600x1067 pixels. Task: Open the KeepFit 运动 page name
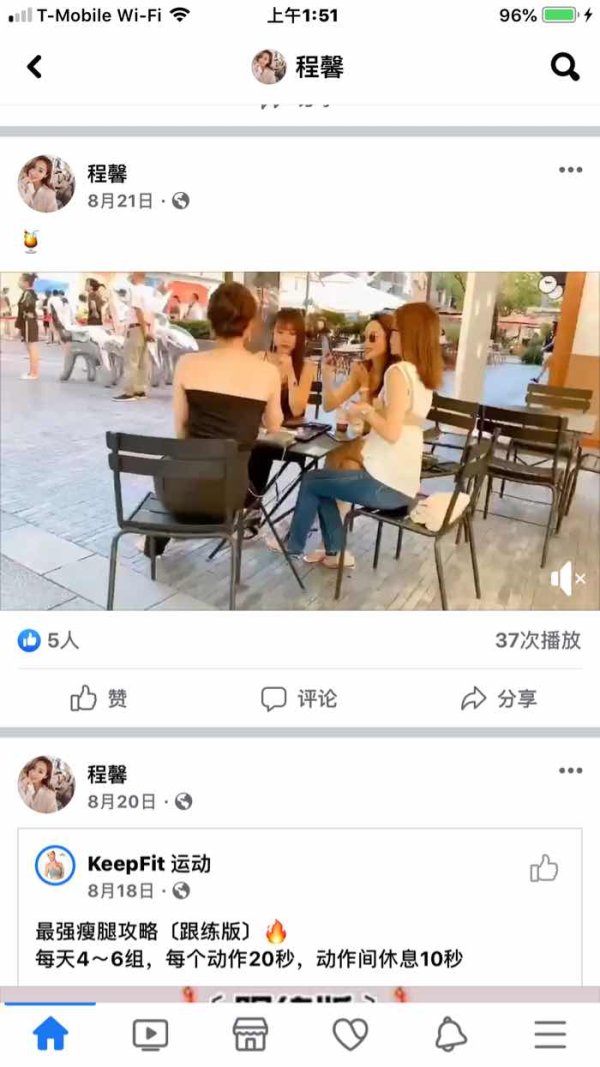(x=149, y=864)
